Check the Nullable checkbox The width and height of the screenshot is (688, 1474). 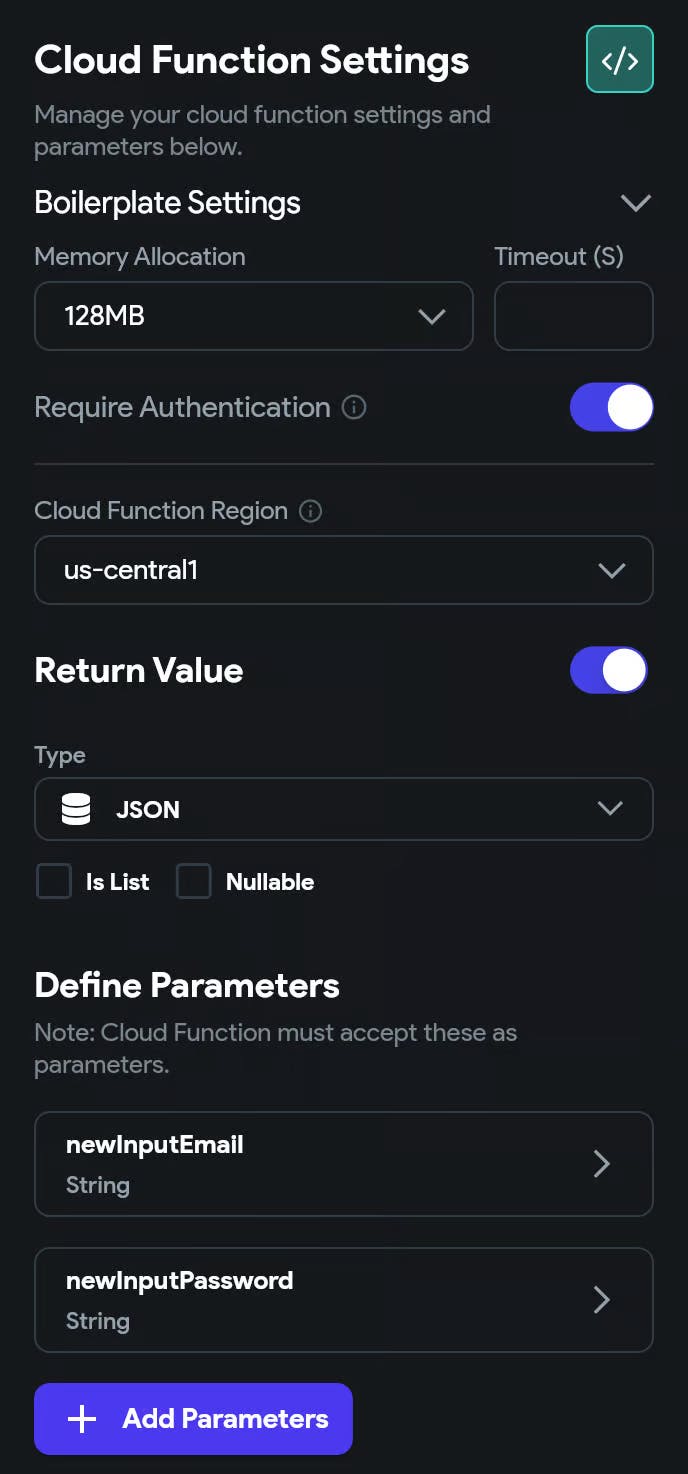194,882
